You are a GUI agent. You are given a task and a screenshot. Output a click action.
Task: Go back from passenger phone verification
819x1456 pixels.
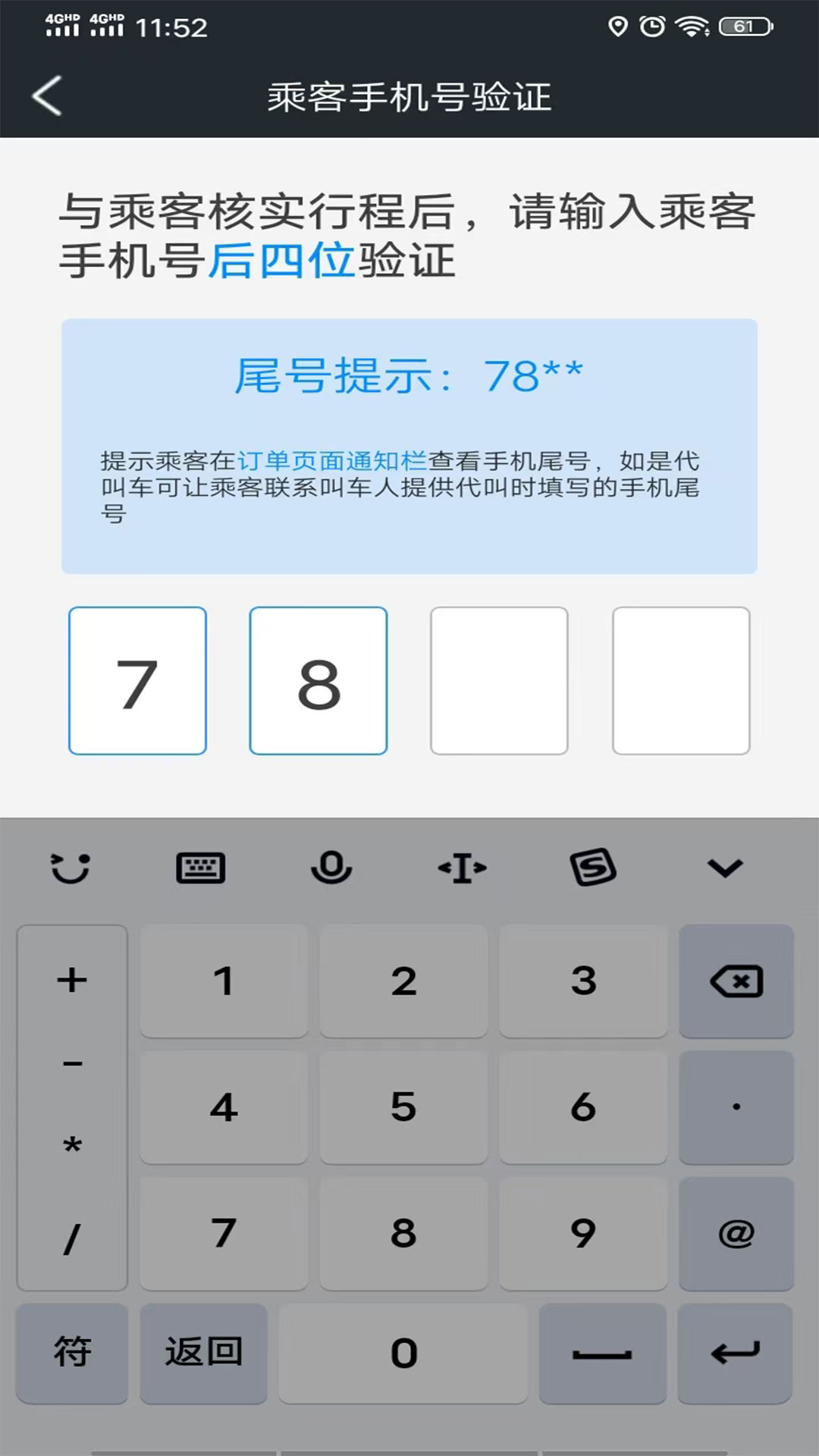point(47,96)
